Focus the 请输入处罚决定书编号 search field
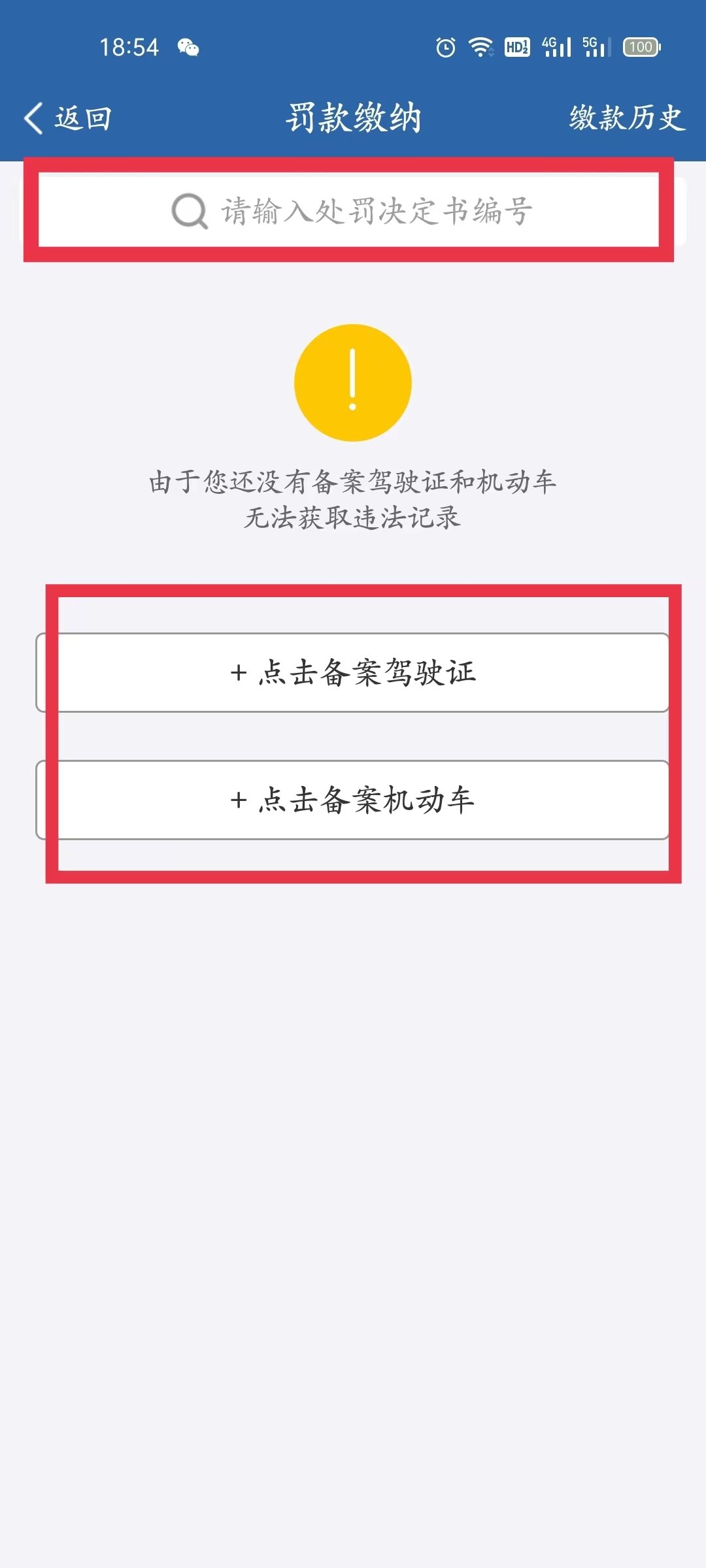This screenshot has height=1568, width=706. tap(352, 211)
